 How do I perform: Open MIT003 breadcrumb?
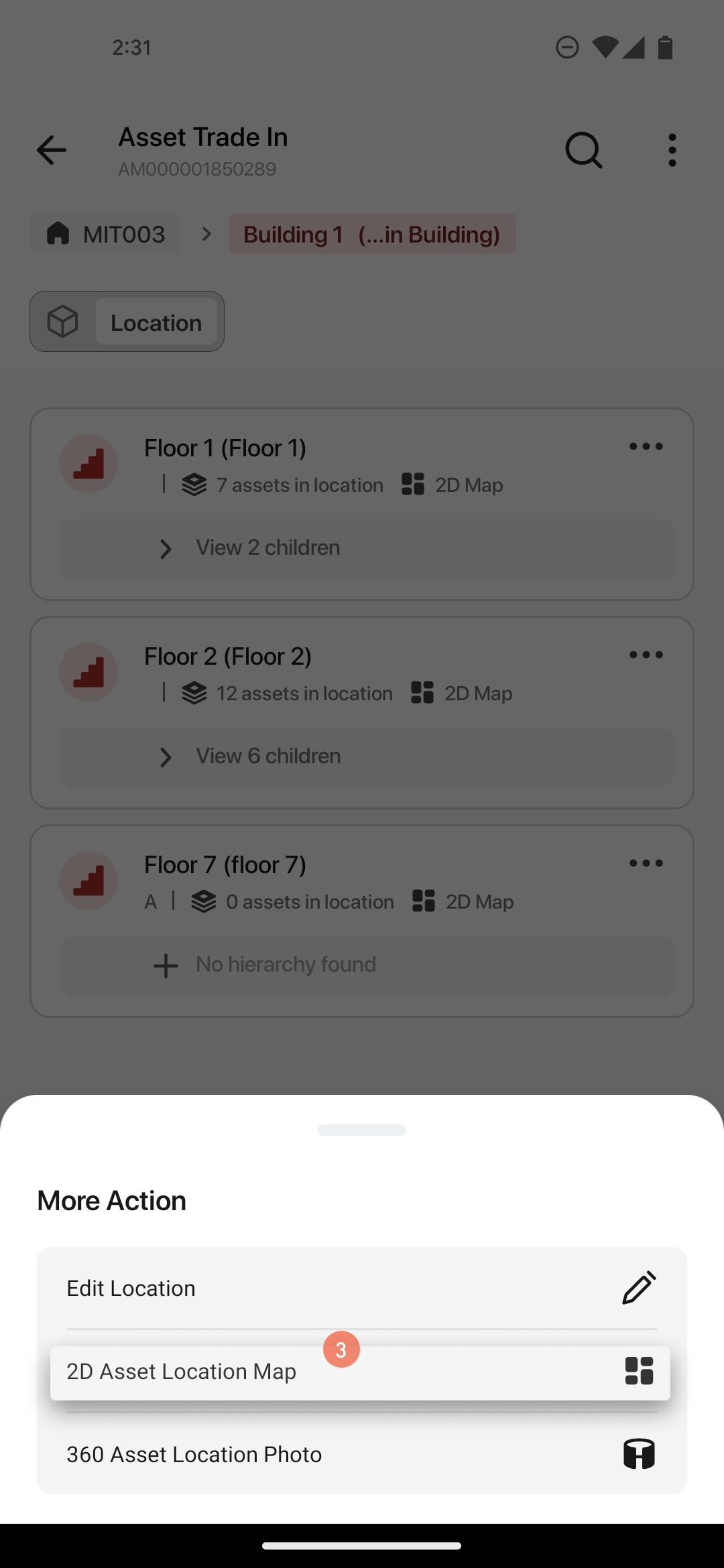[106, 234]
